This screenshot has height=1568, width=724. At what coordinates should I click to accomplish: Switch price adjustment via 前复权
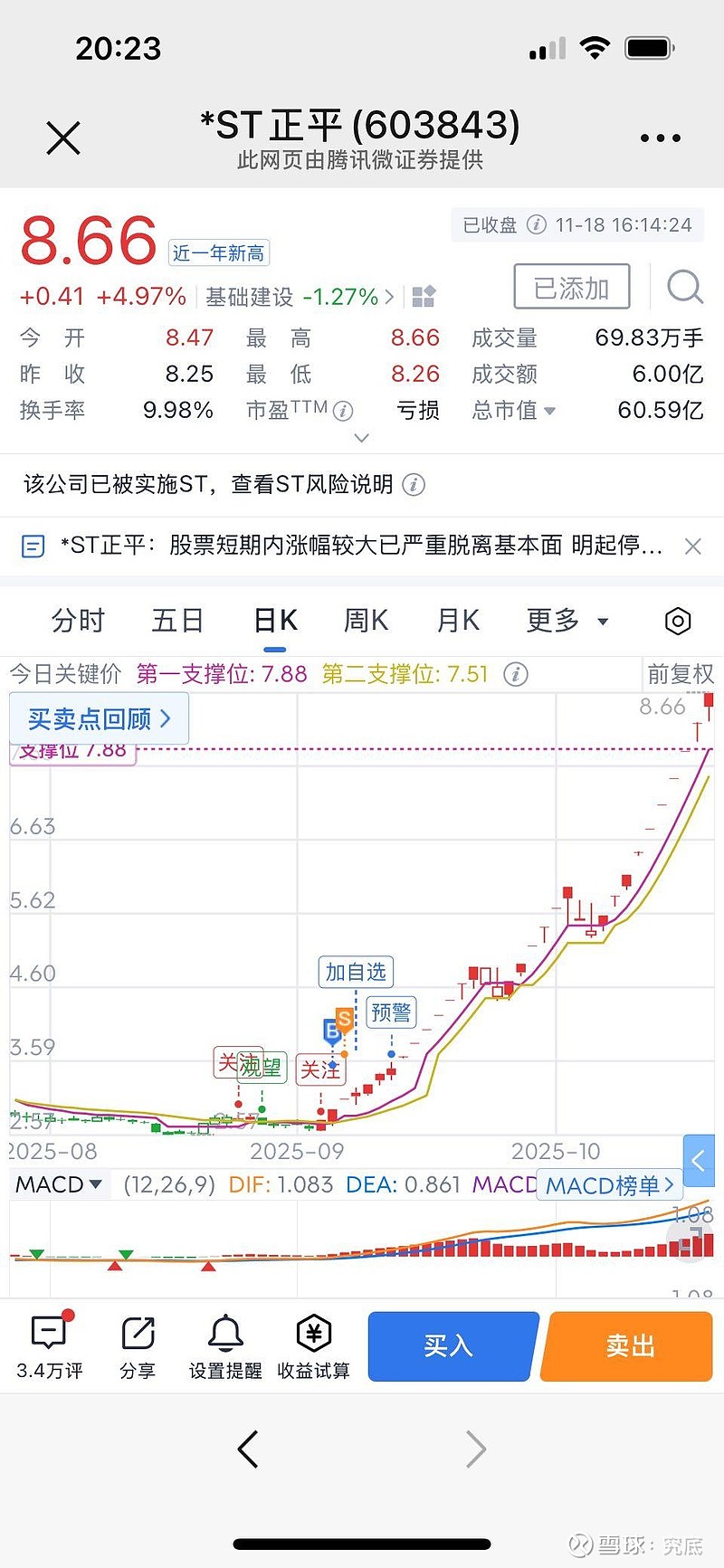point(681,674)
